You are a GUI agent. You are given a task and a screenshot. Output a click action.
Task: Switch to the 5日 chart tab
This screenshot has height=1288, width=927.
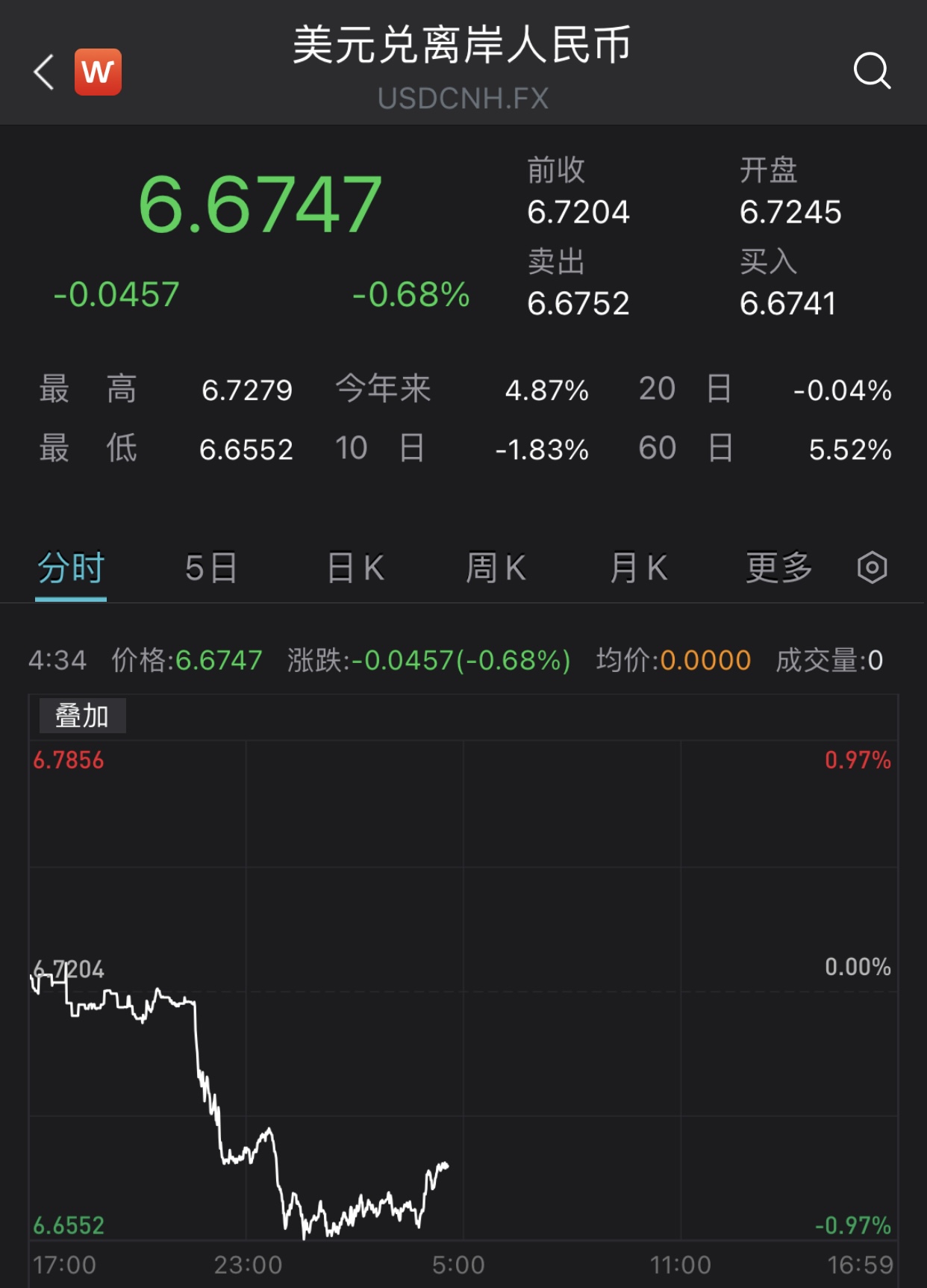(211, 568)
